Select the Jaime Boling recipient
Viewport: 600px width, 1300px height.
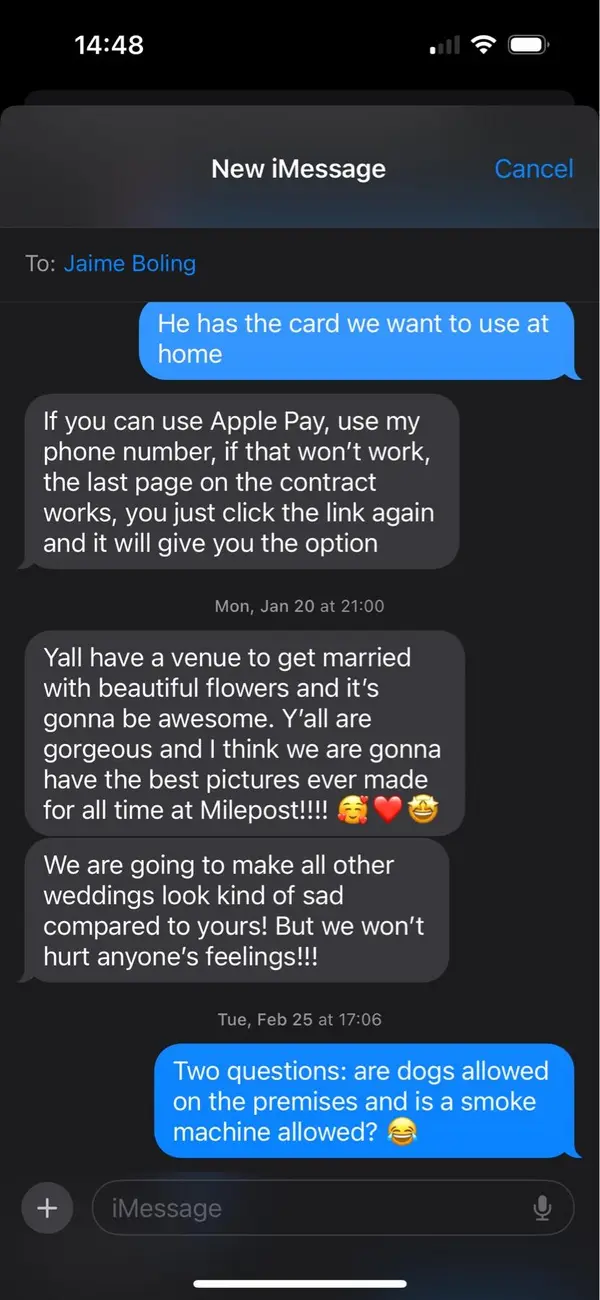tap(130, 264)
